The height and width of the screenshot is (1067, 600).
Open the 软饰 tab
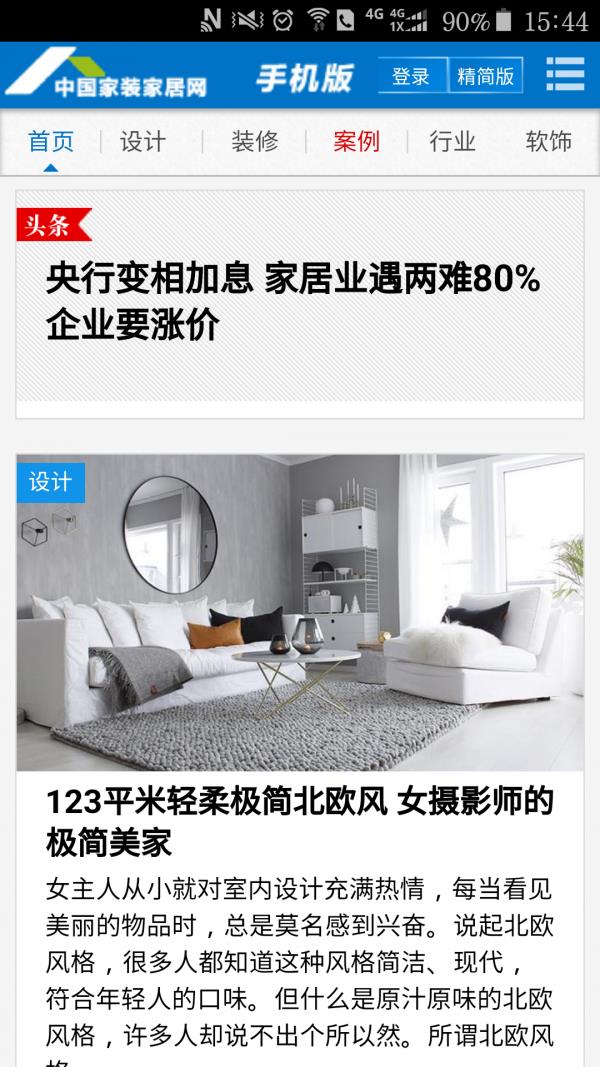548,141
